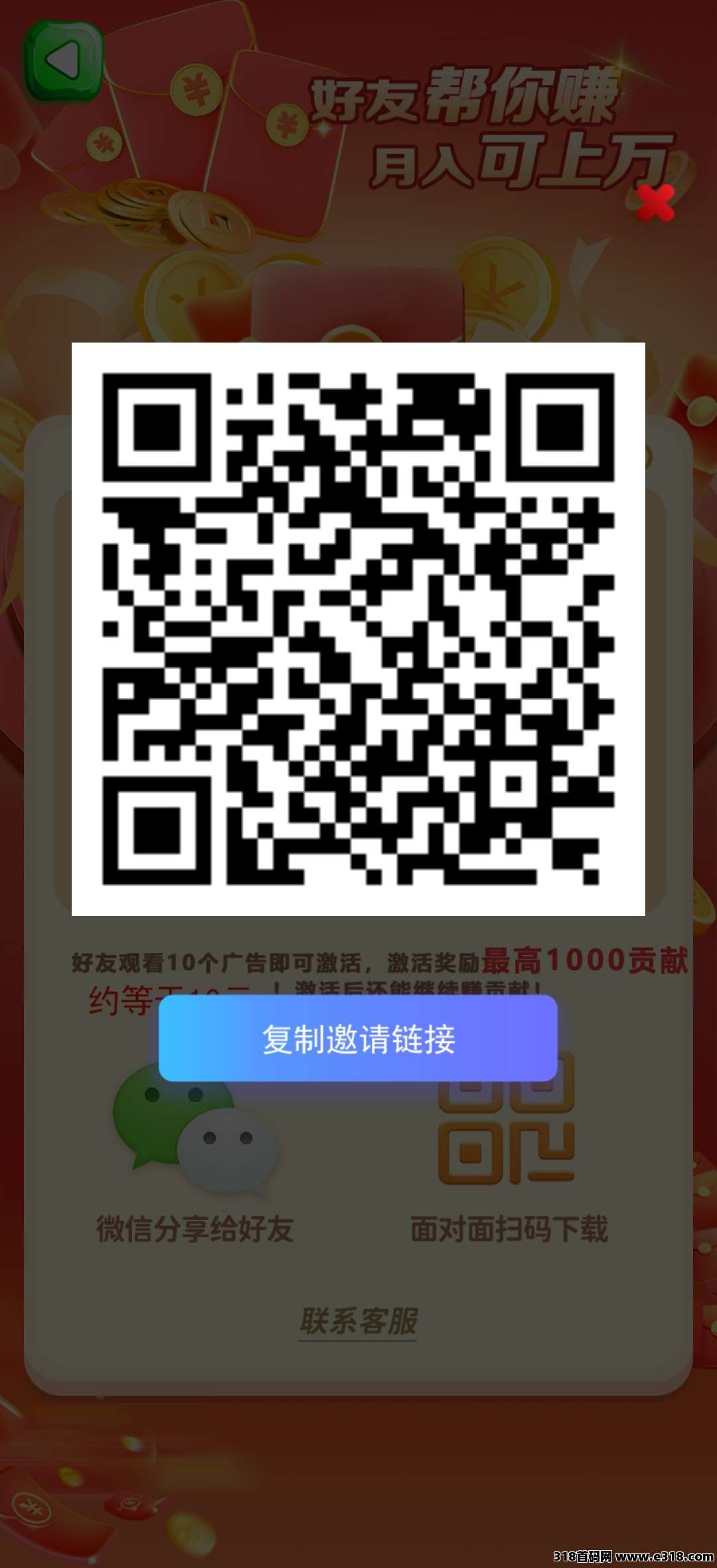Tap the green back arrow button
The height and width of the screenshot is (1568, 717).
[x=64, y=62]
